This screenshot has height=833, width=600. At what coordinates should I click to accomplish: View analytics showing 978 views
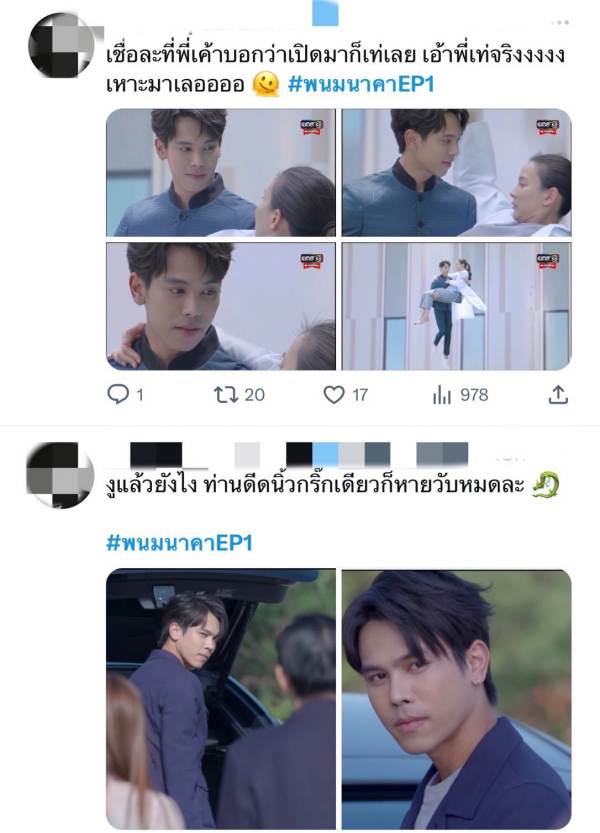pyautogui.click(x=442, y=395)
